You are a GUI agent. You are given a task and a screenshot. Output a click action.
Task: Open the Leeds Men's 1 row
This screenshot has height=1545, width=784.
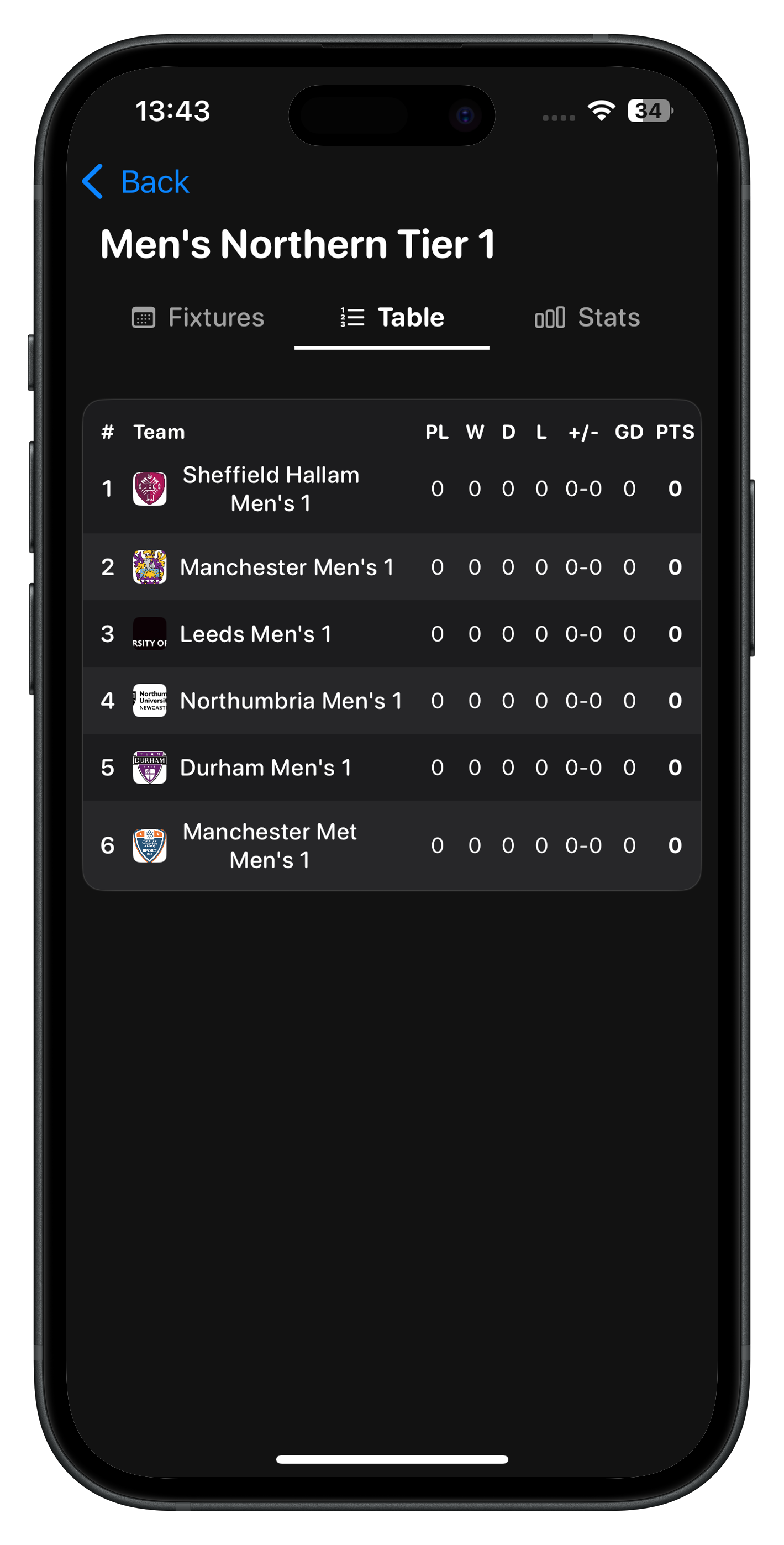256,634
